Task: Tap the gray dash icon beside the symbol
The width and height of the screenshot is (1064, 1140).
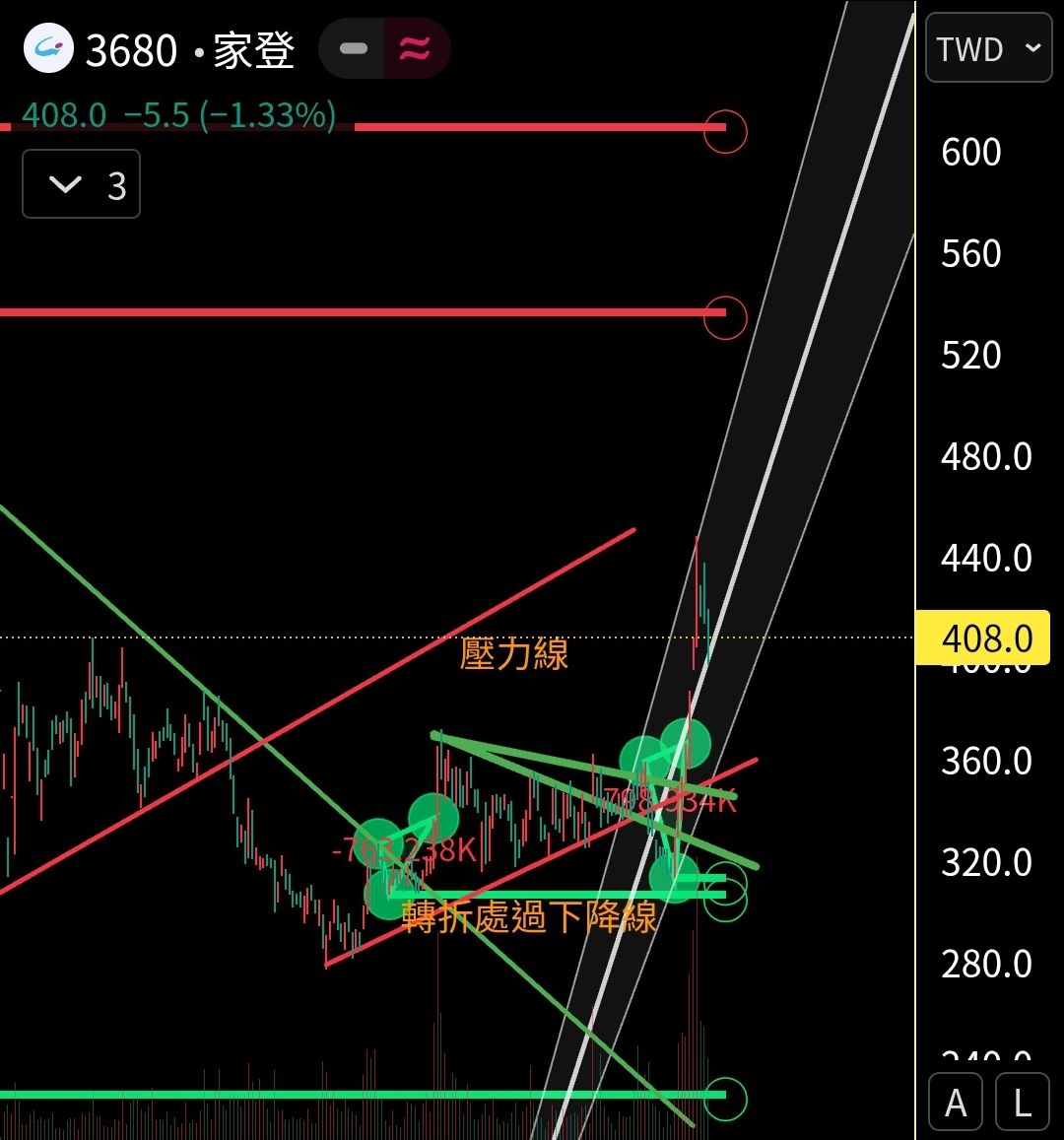Action: [x=354, y=48]
